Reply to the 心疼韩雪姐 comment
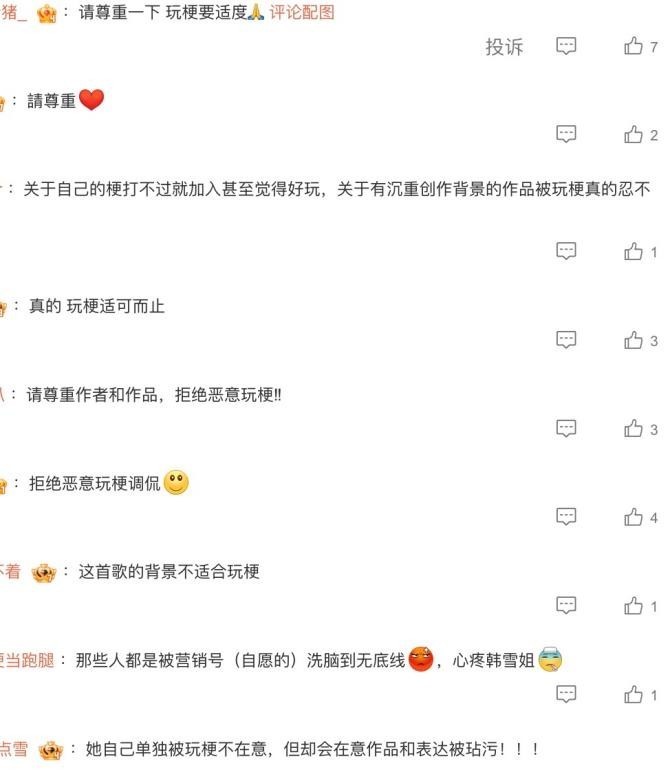The image size is (670, 772). point(566,694)
